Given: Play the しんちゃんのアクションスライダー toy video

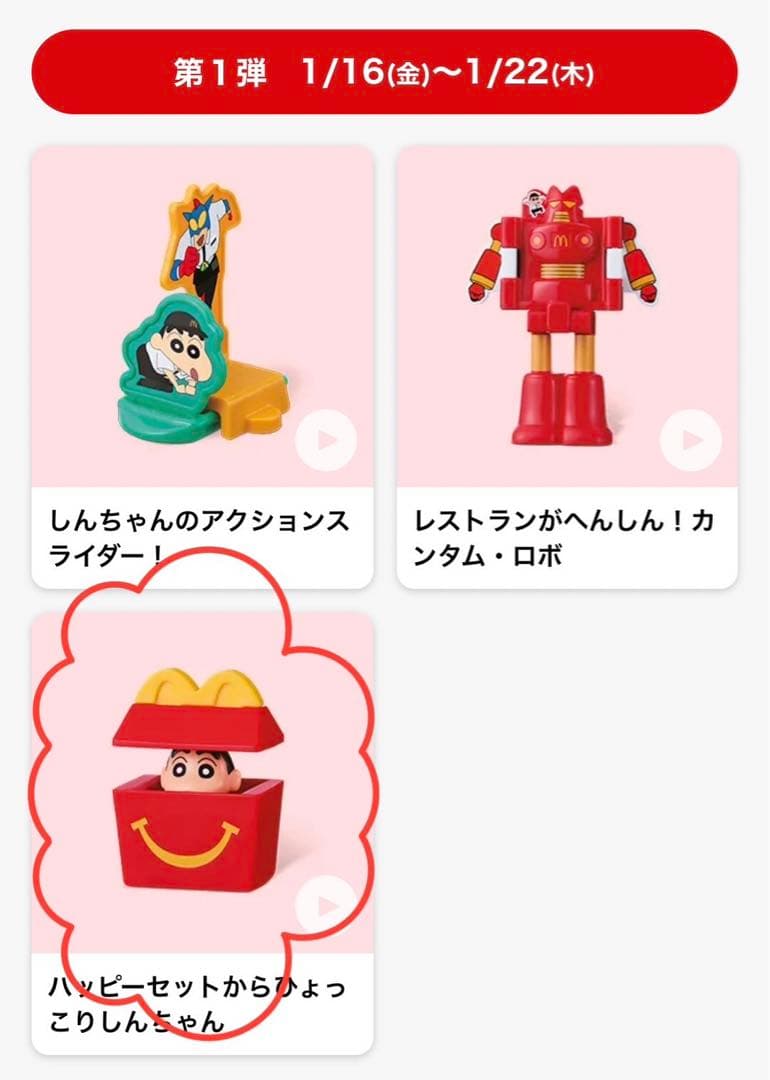Looking at the screenshot, I should point(326,440).
